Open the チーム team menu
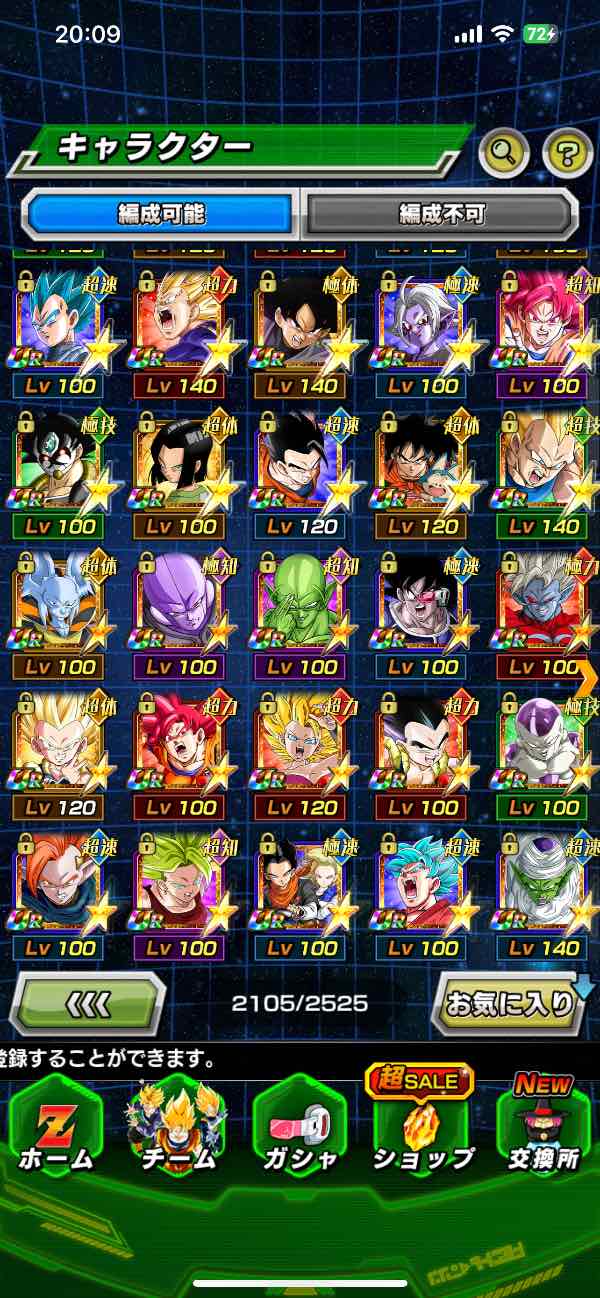The width and height of the screenshot is (600, 1298). point(177,1129)
